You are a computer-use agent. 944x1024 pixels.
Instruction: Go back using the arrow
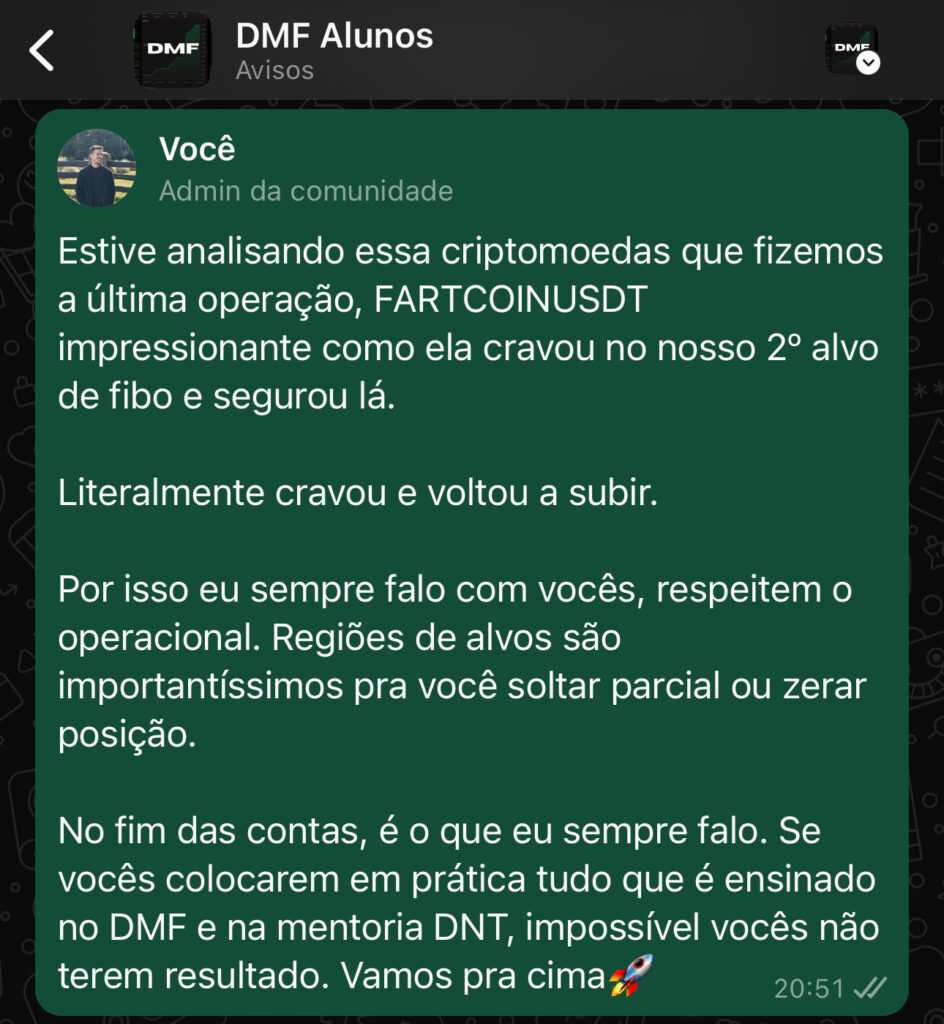42,50
